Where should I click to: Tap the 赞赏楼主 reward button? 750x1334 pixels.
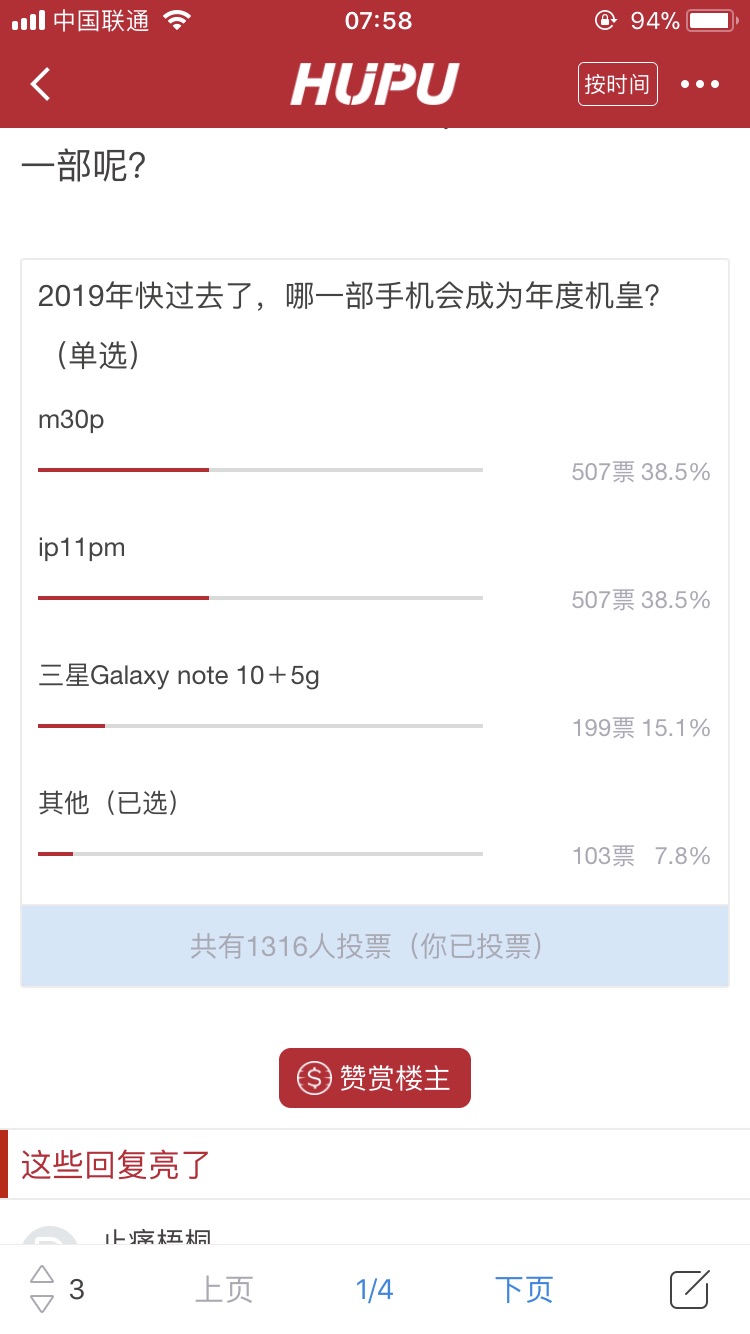[375, 1078]
